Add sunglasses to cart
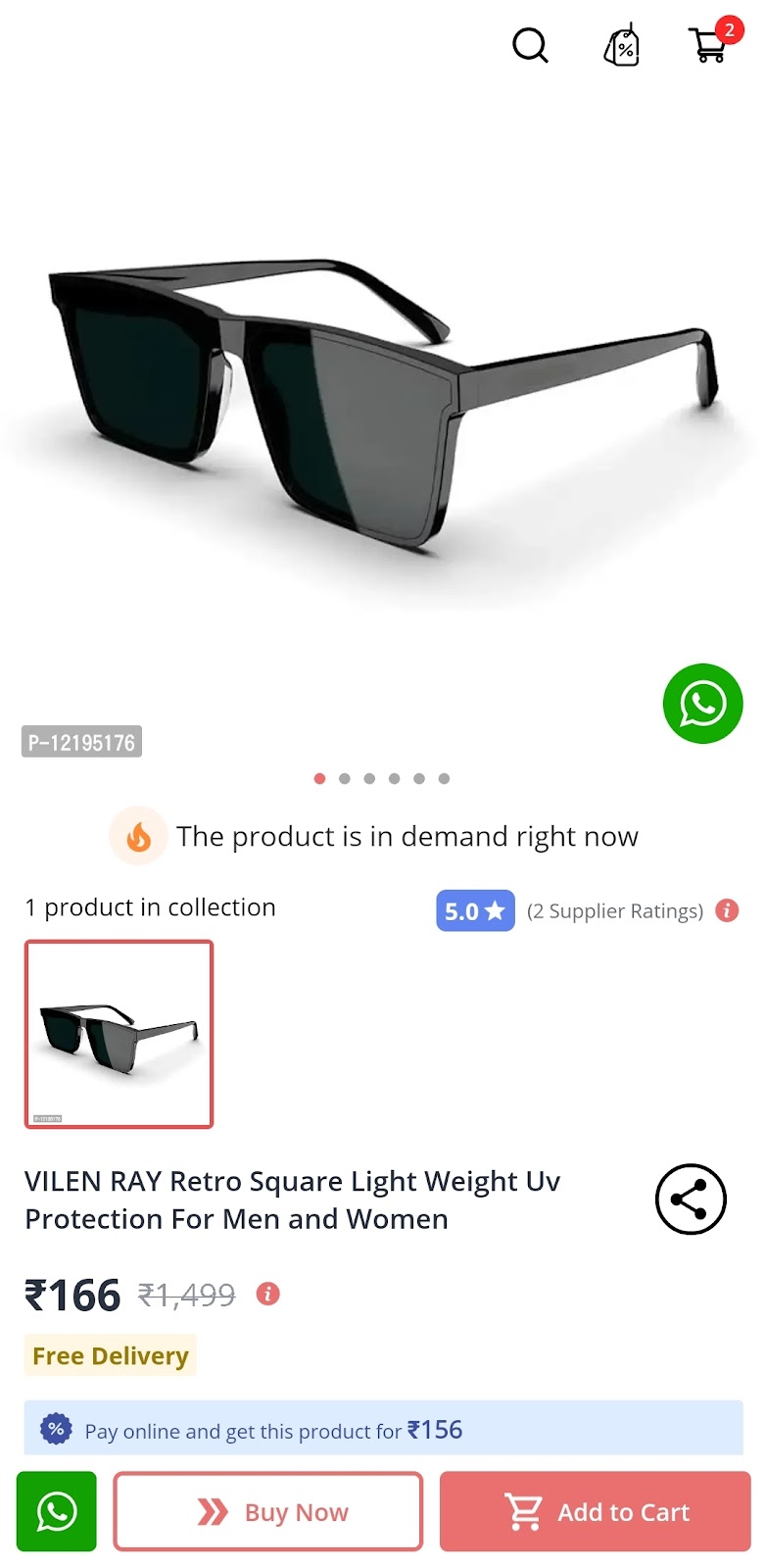Screen dimensions: 766x1568 [x=595, y=1511]
